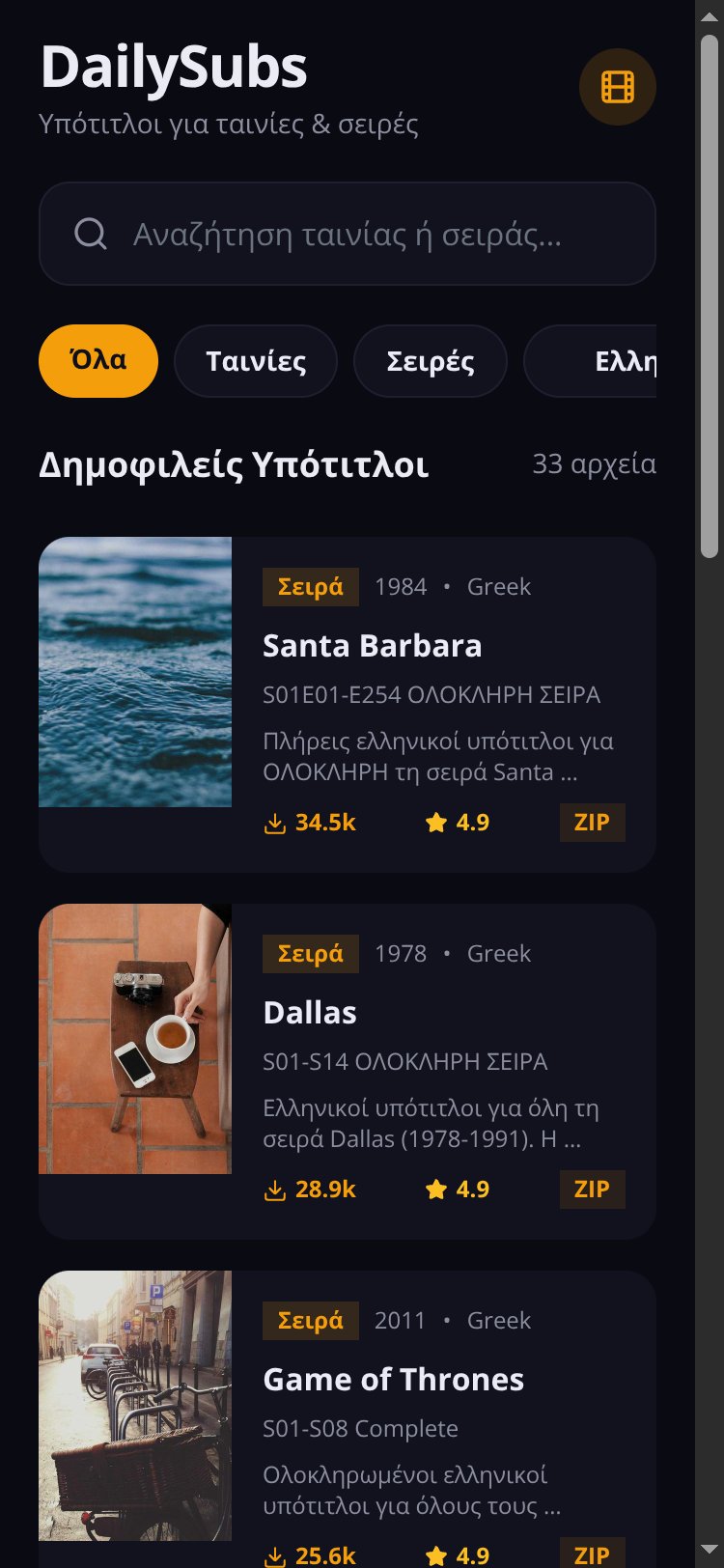Open the Santa Barbara subtitle card
Viewport: 724px width, 1568px height.
(348, 705)
